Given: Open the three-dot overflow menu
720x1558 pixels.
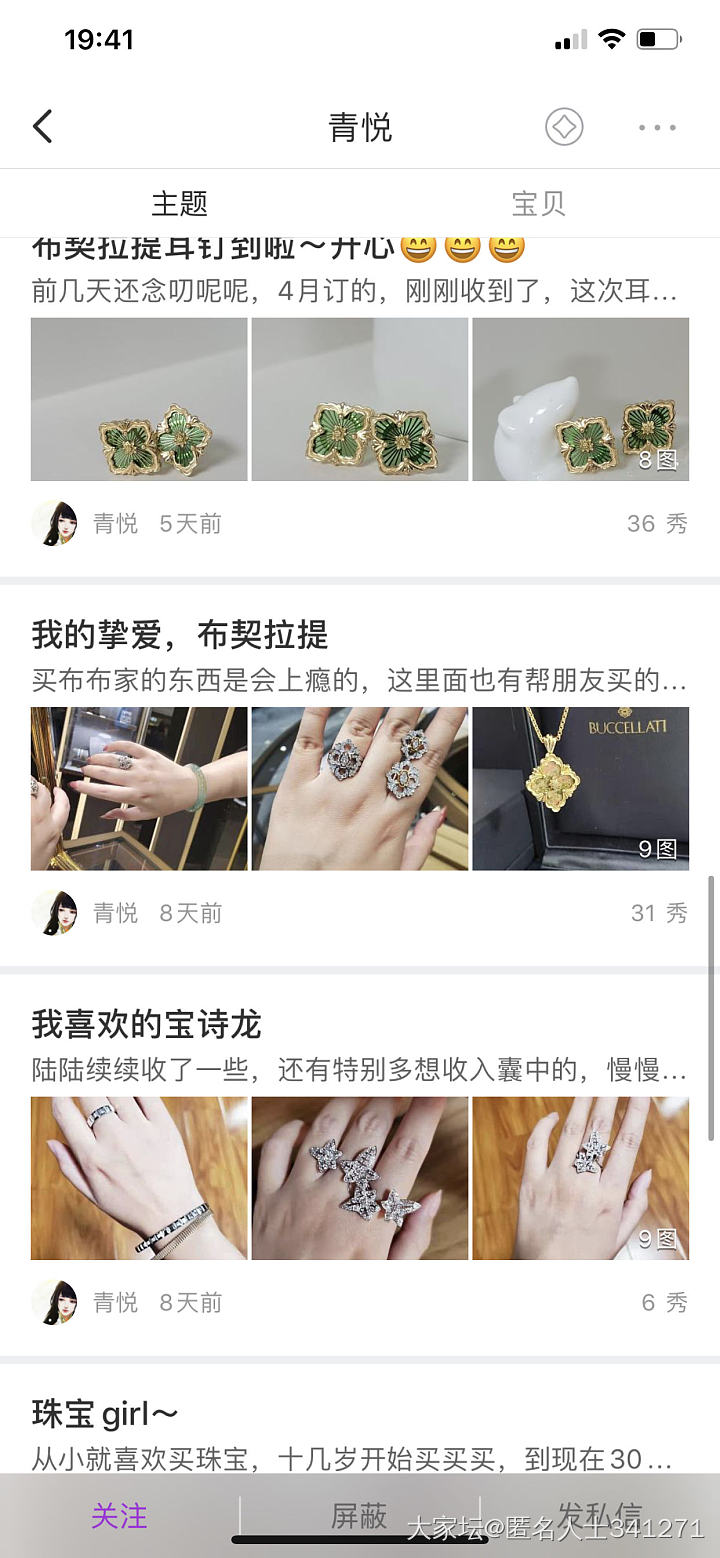Looking at the screenshot, I should pos(657,127).
